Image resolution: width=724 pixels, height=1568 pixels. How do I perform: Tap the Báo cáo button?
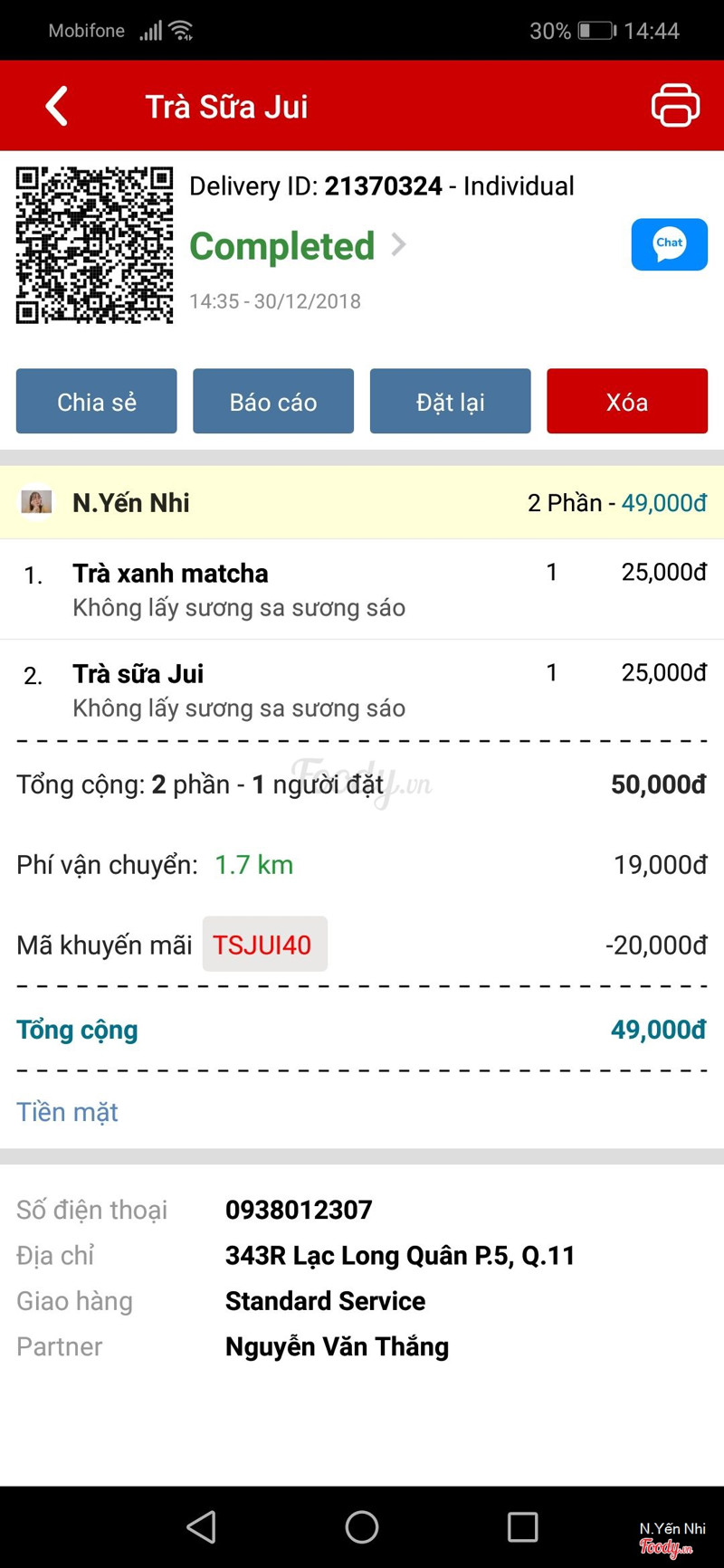[x=273, y=401]
